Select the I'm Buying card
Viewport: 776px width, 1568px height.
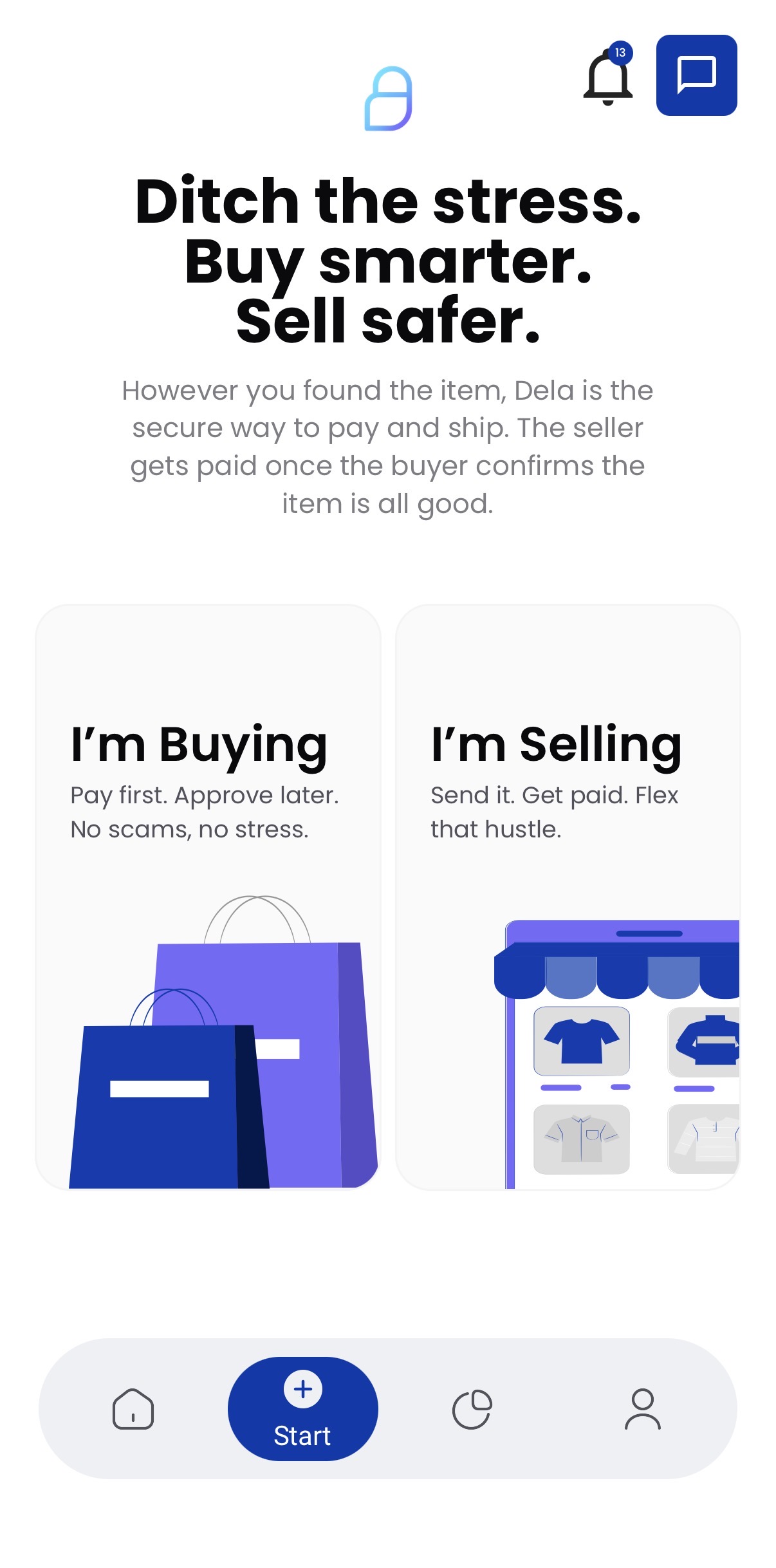point(208,897)
